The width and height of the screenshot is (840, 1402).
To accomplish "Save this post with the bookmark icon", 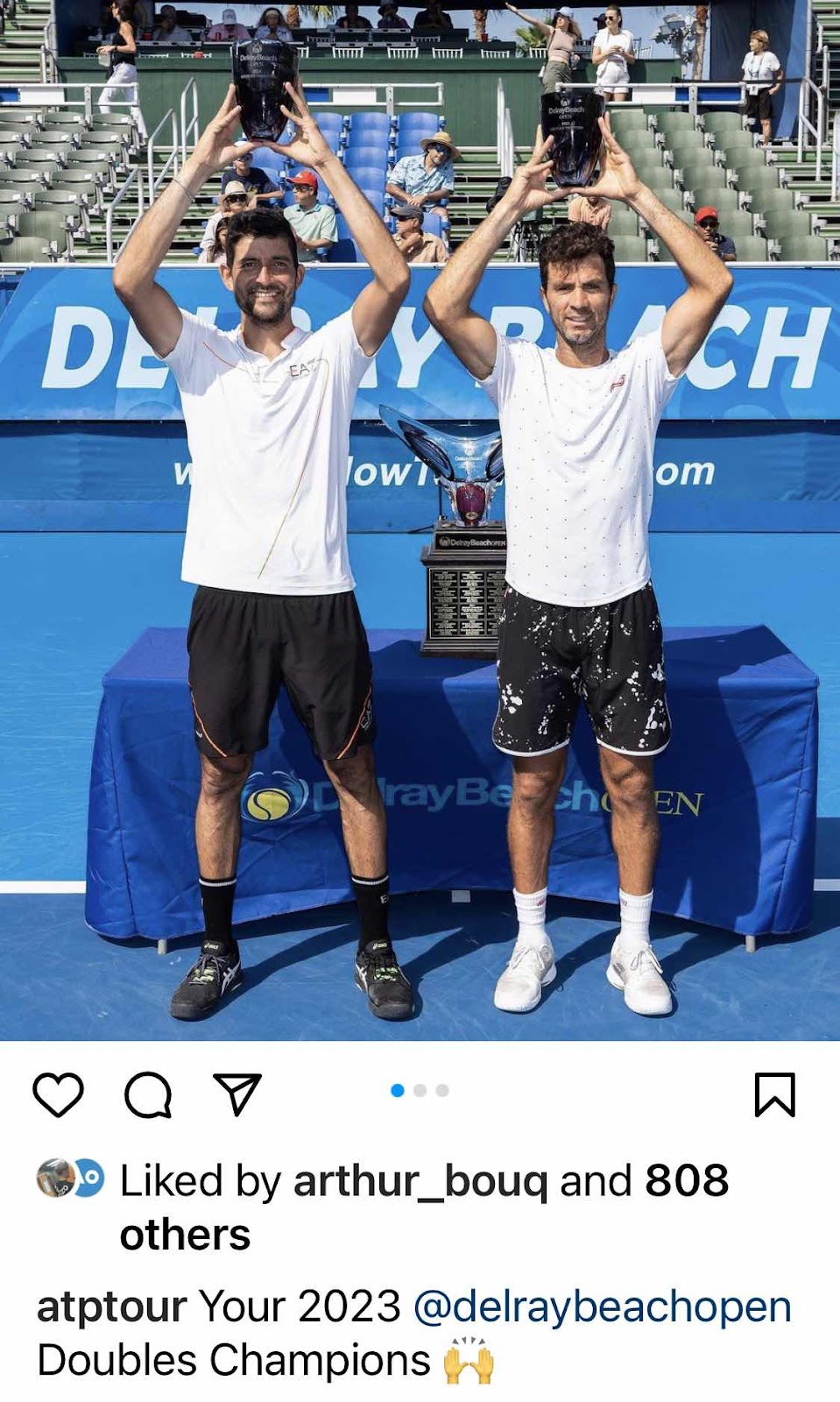I will tap(774, 1094).
